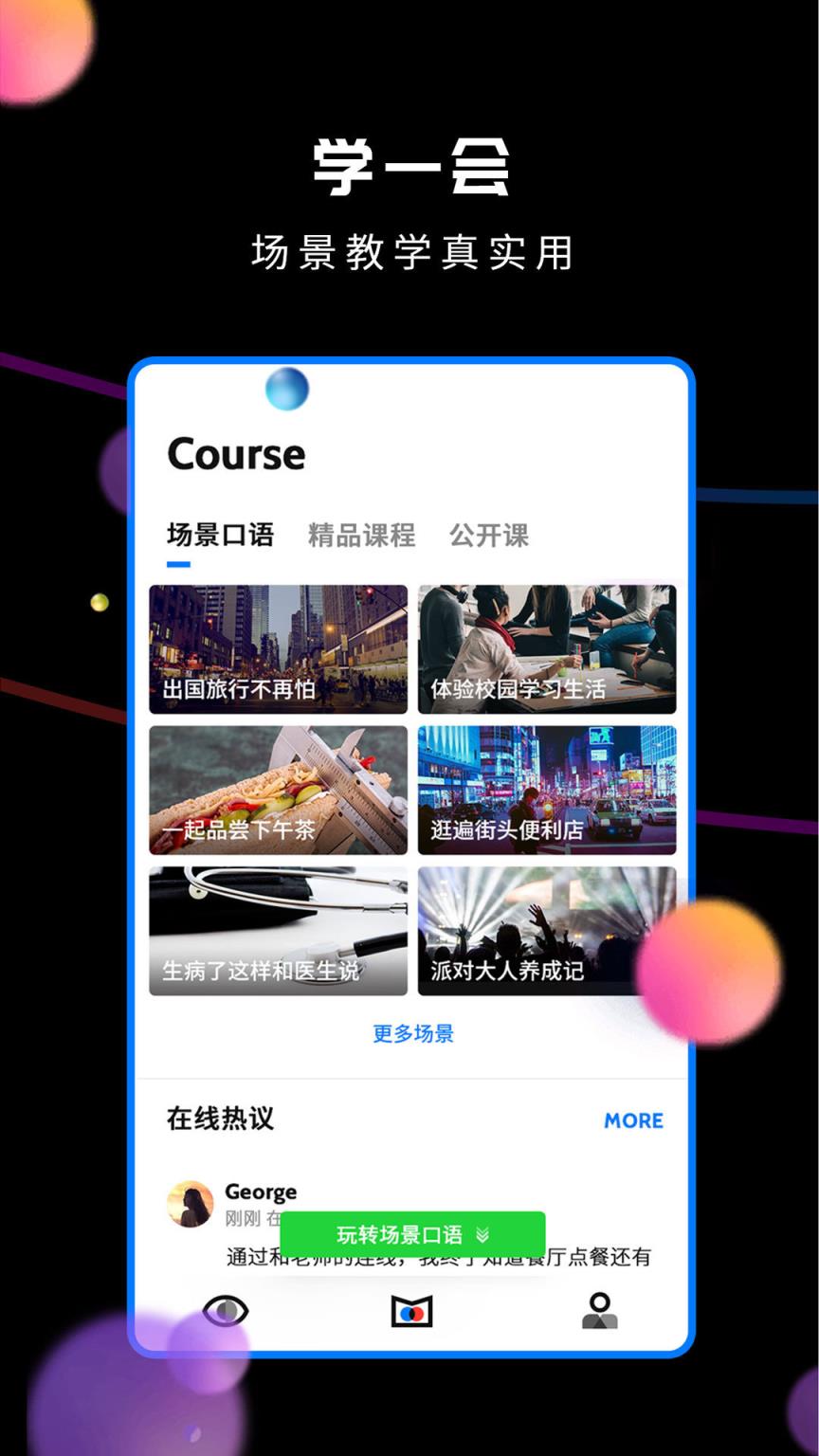
Task: Switch to the 精品课程 tab
Action: [360, 536]
